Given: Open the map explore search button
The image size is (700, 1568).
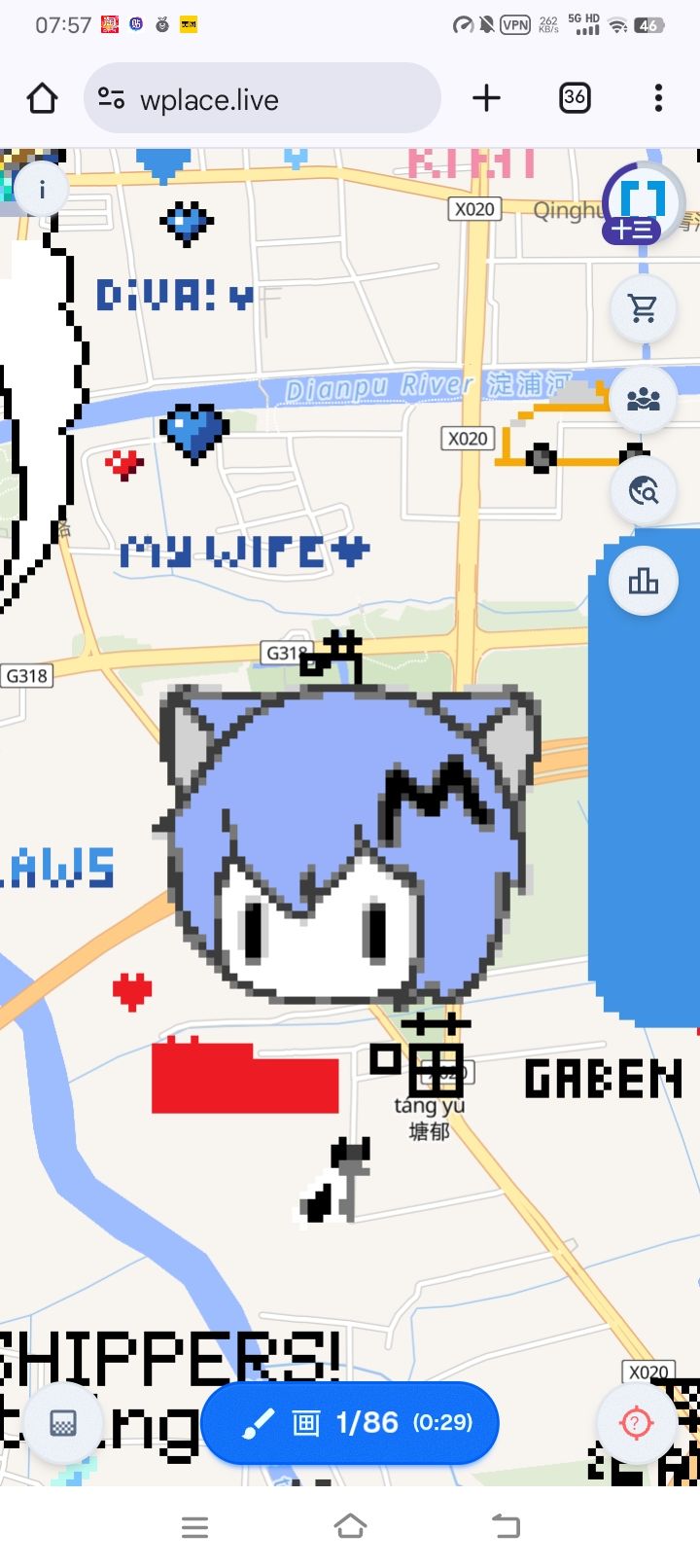Looking at the screenshot, I should [643, 491].
